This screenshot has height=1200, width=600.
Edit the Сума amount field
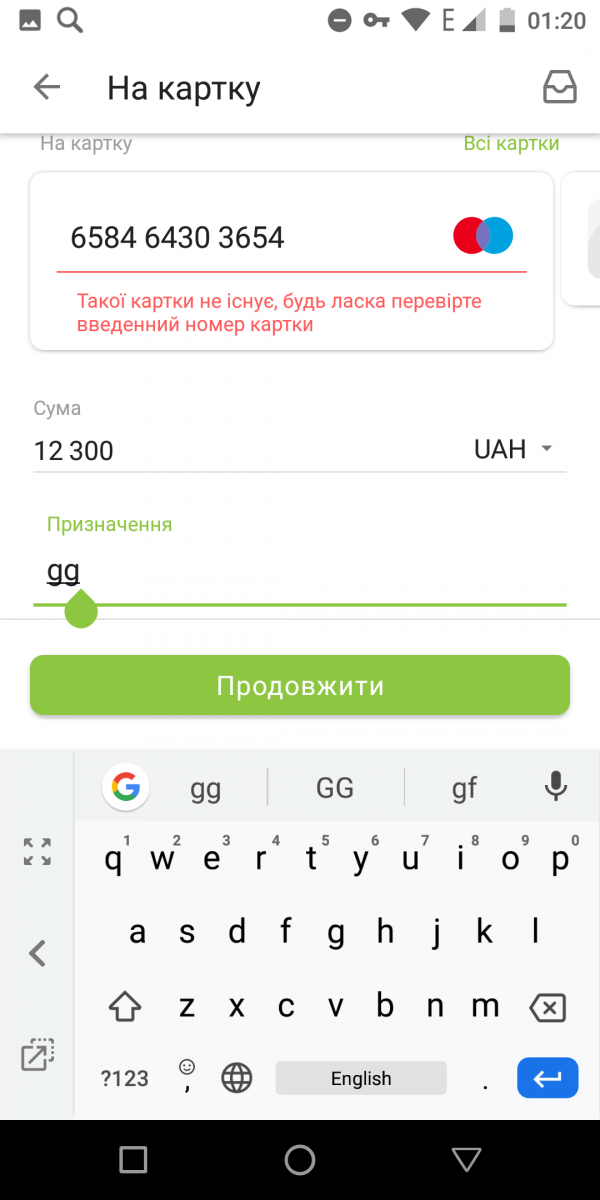(240, 450)
